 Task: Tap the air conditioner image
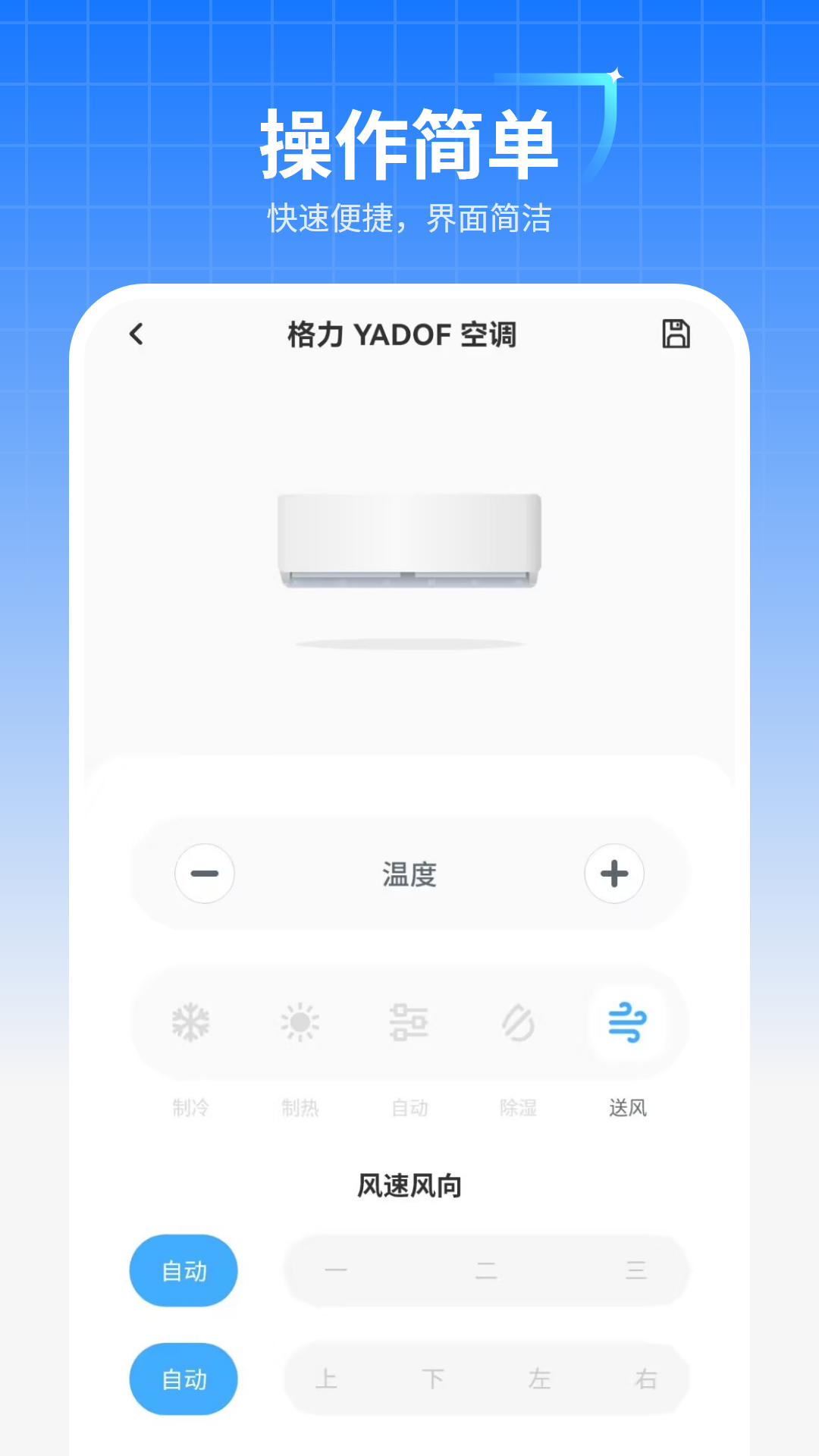(x=409, y=538)
